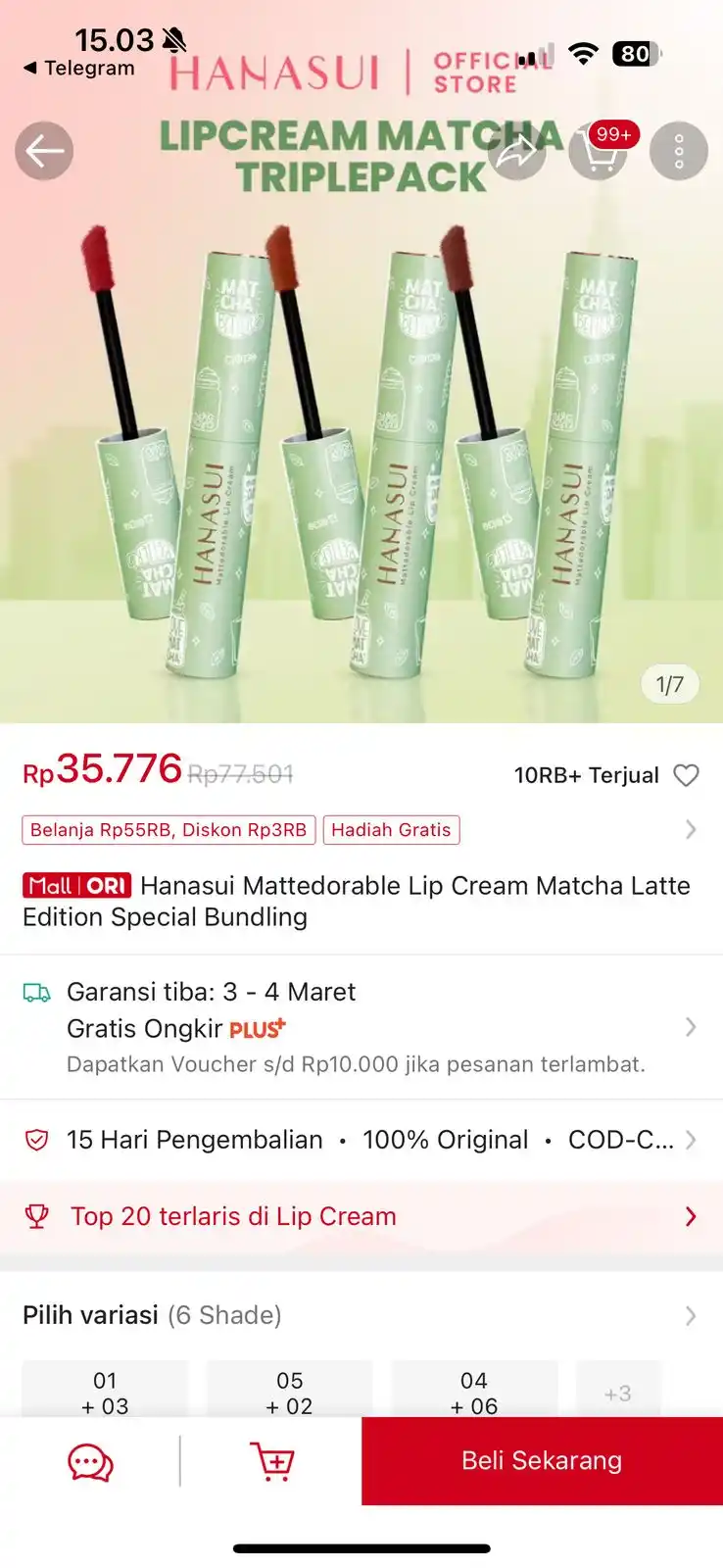Viewport: 723px width, 1568px height.
Task: Go back using the arrow button
Action: tap(44, 151)
